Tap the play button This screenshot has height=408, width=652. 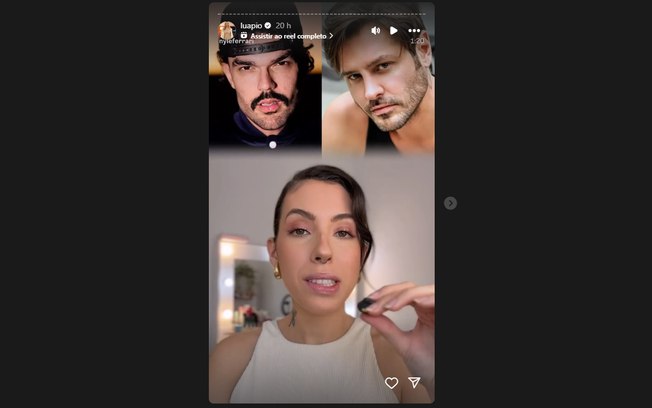394,31
